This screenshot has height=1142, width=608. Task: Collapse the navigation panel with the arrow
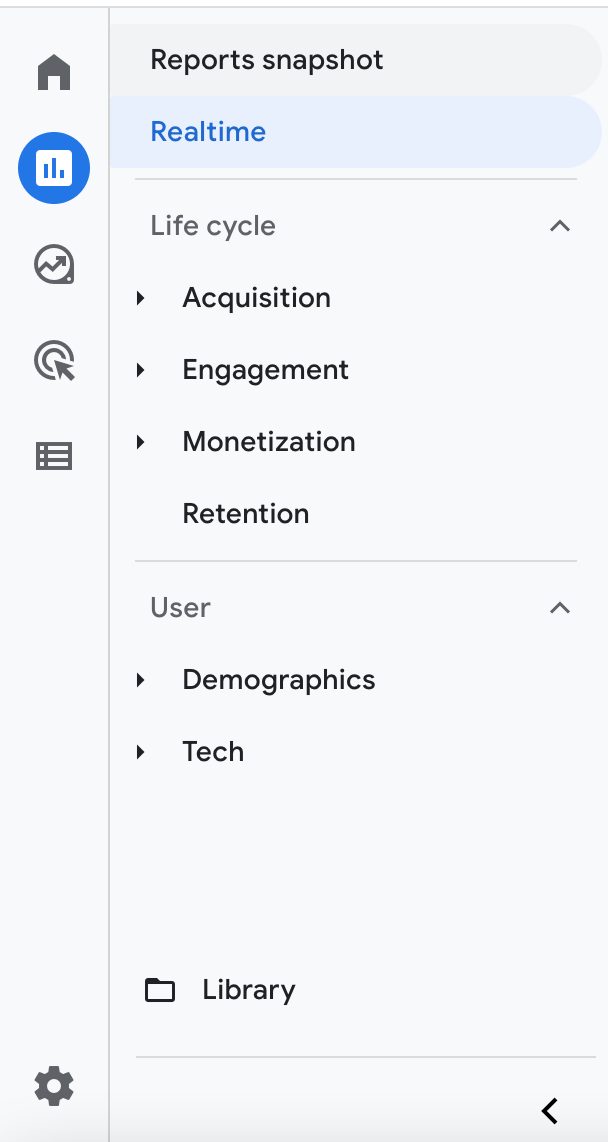click(x=550, y=1111)
